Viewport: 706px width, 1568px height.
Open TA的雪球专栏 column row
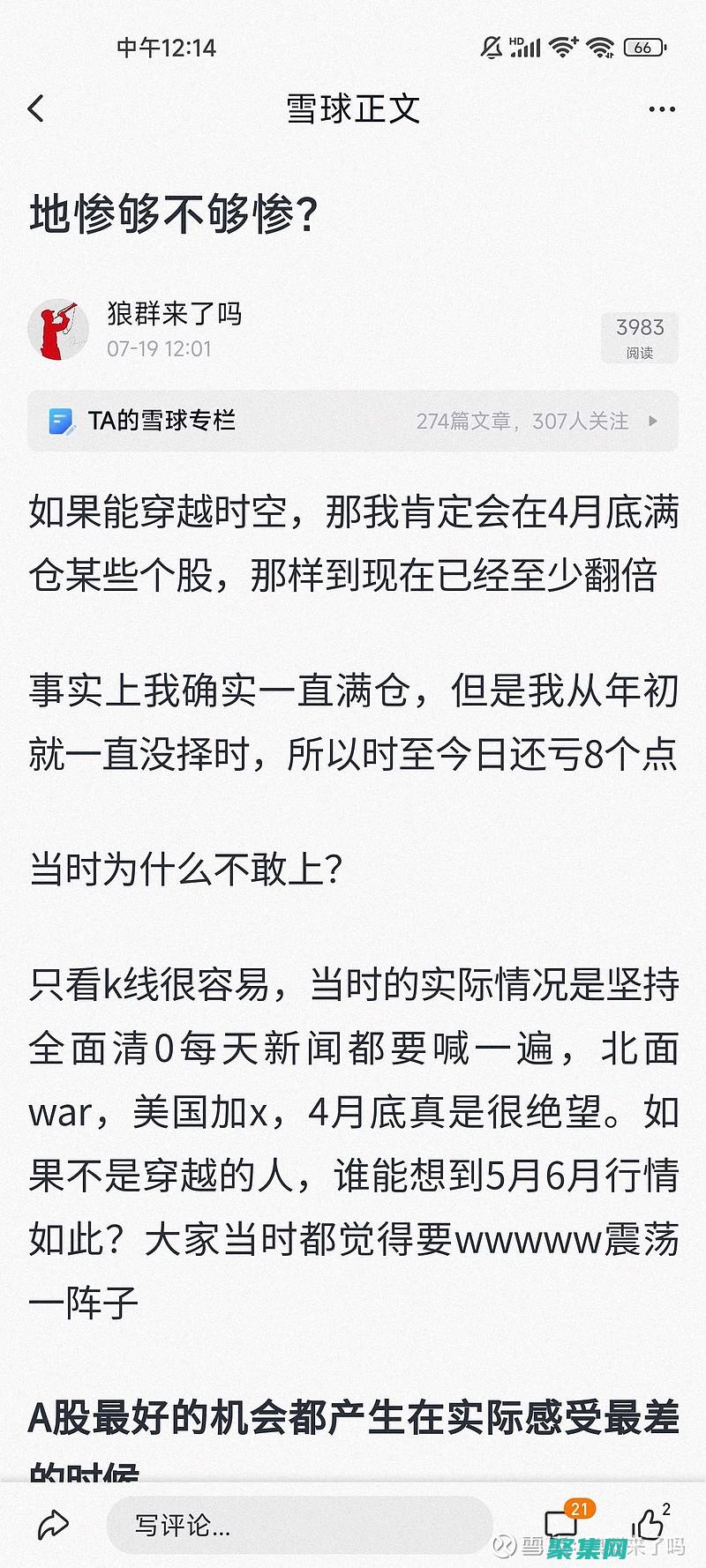[x=353, y=421]
